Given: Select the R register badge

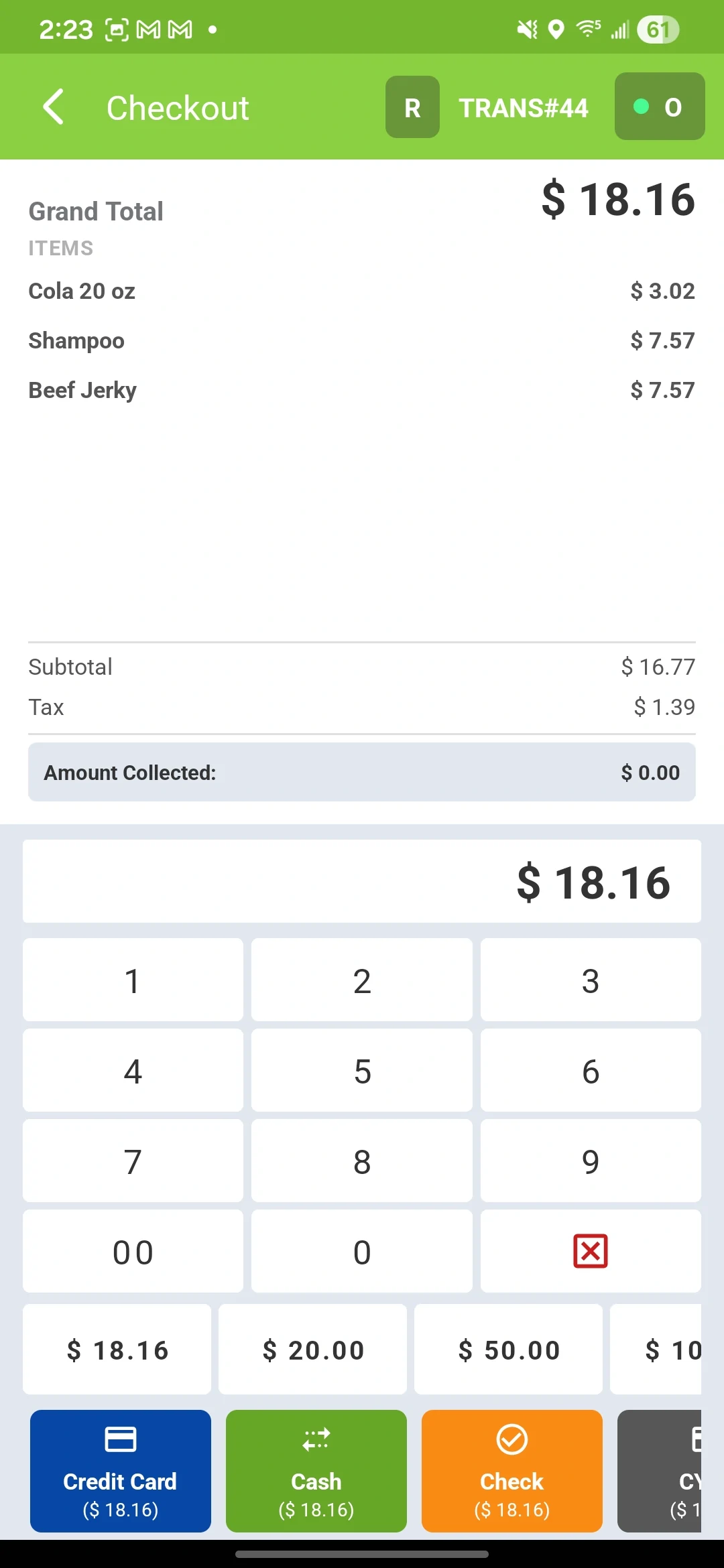Looking at the screenshot, I should pos(412,107).
